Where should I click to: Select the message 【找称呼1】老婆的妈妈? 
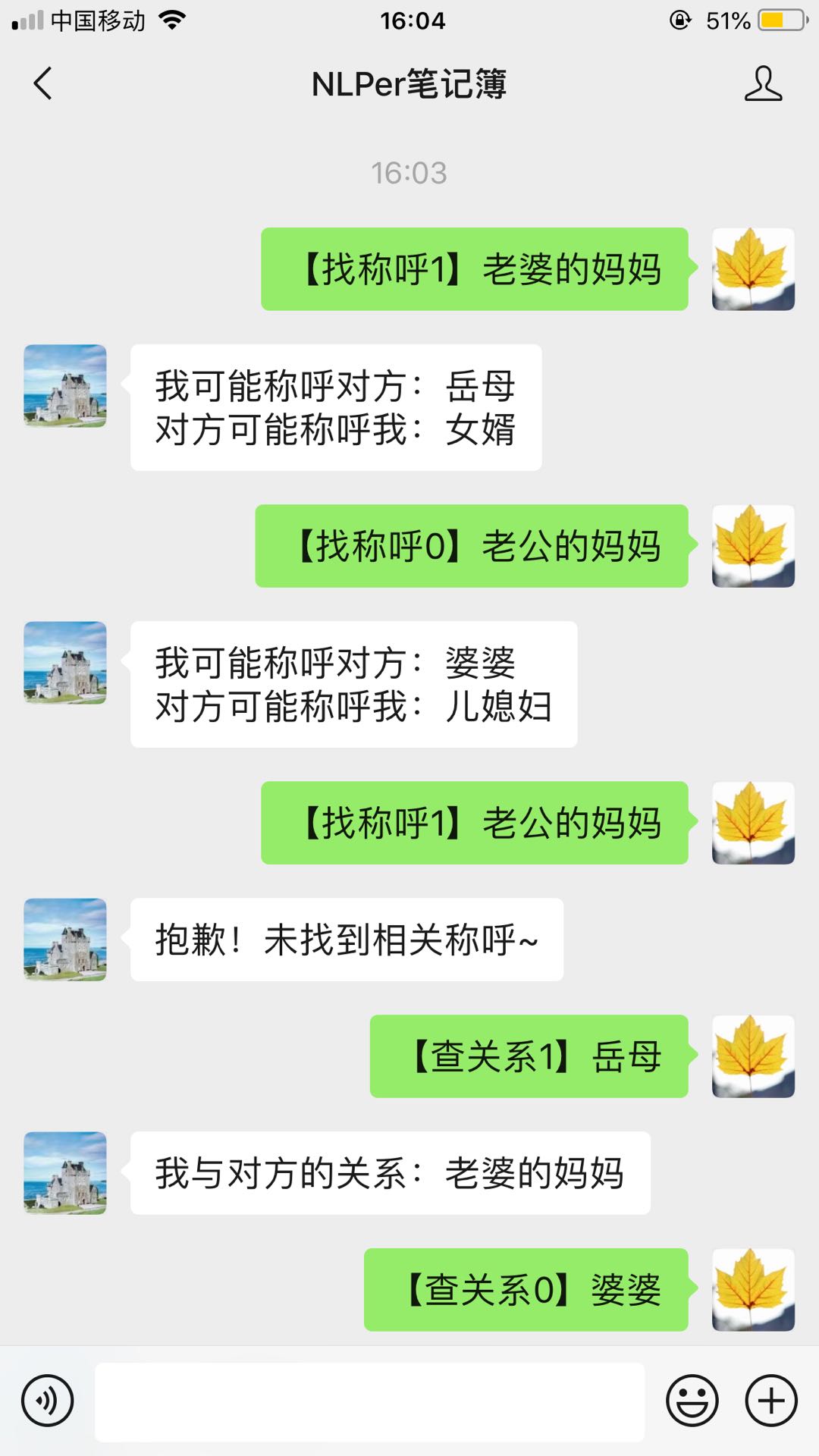click(474, 270)
